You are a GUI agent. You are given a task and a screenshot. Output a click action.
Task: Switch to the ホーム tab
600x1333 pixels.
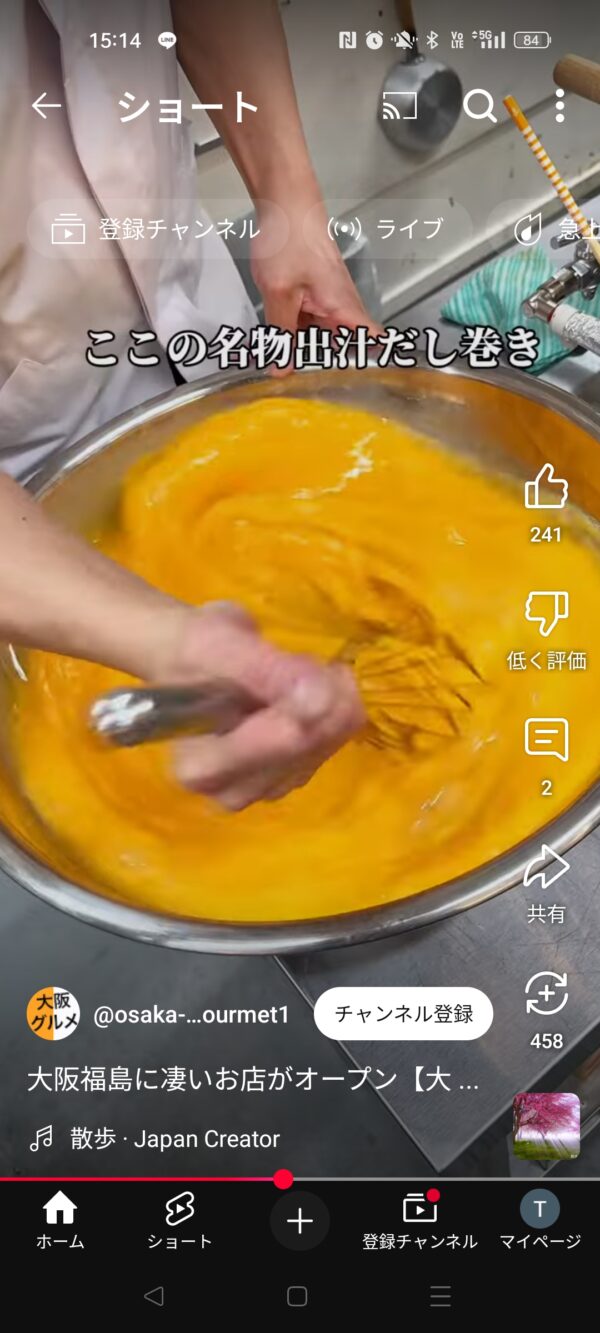(x=60, y=1220)
